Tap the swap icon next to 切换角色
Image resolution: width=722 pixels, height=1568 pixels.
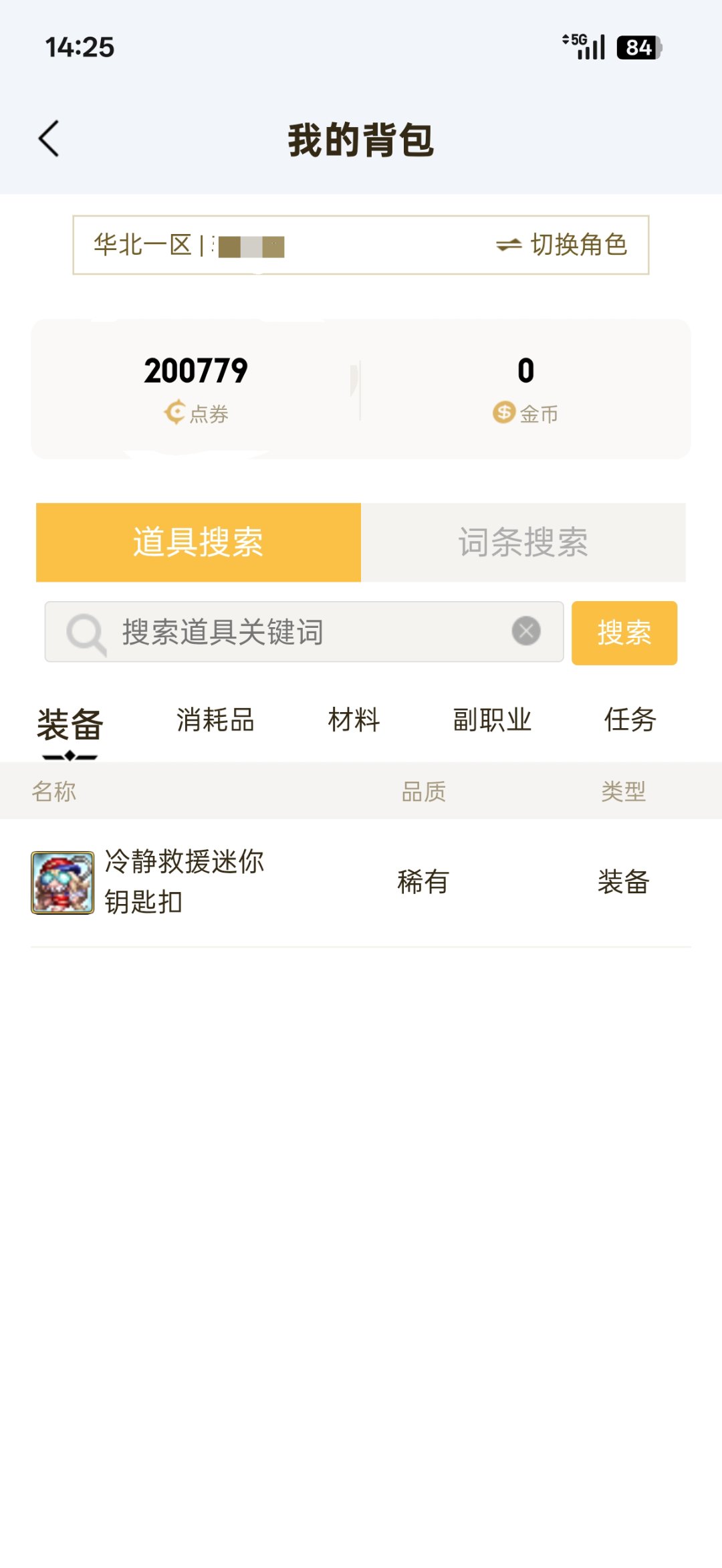click(x=509, y=245)
